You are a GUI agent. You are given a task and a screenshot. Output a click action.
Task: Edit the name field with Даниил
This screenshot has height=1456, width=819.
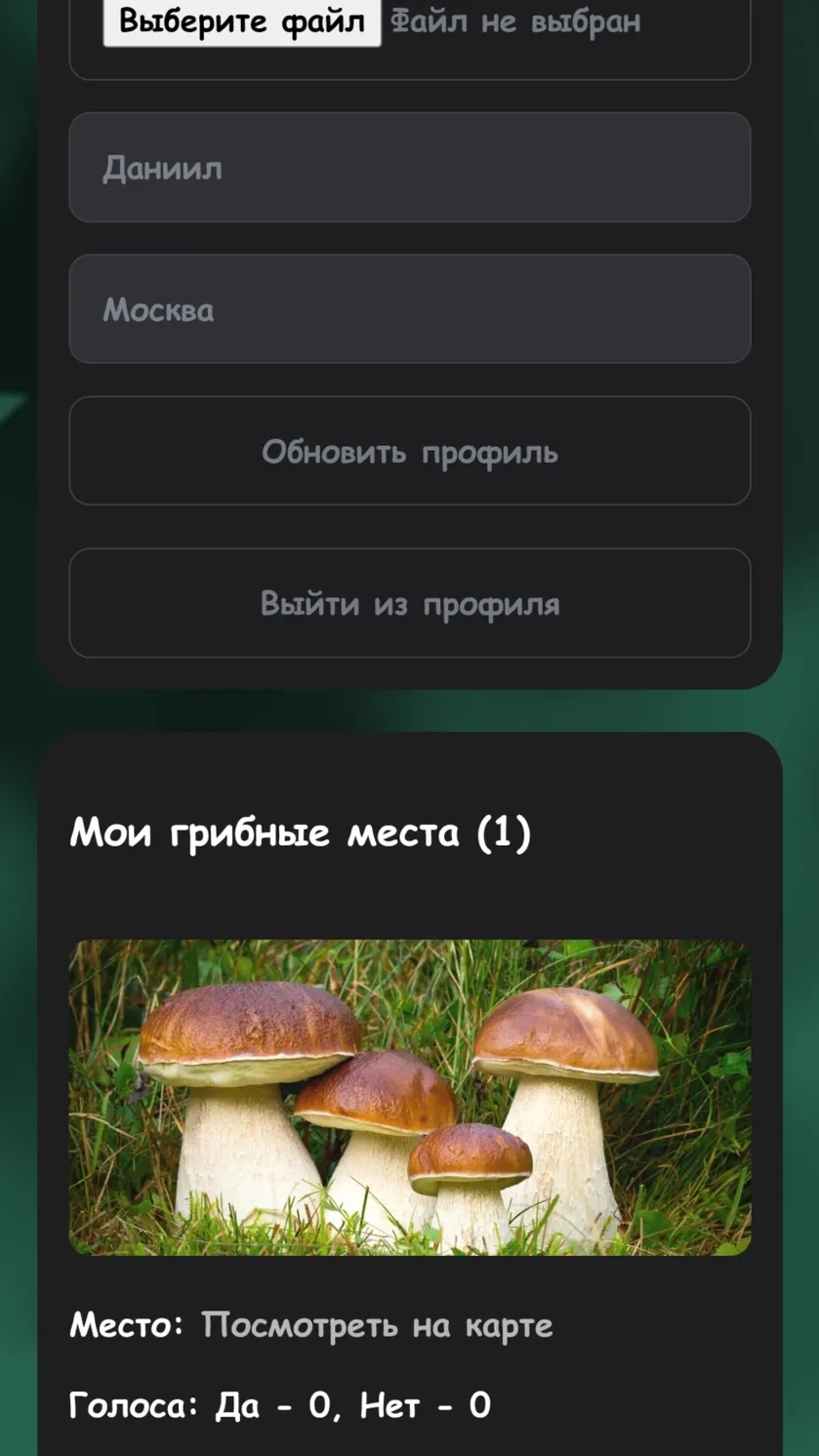click(409, 167)
